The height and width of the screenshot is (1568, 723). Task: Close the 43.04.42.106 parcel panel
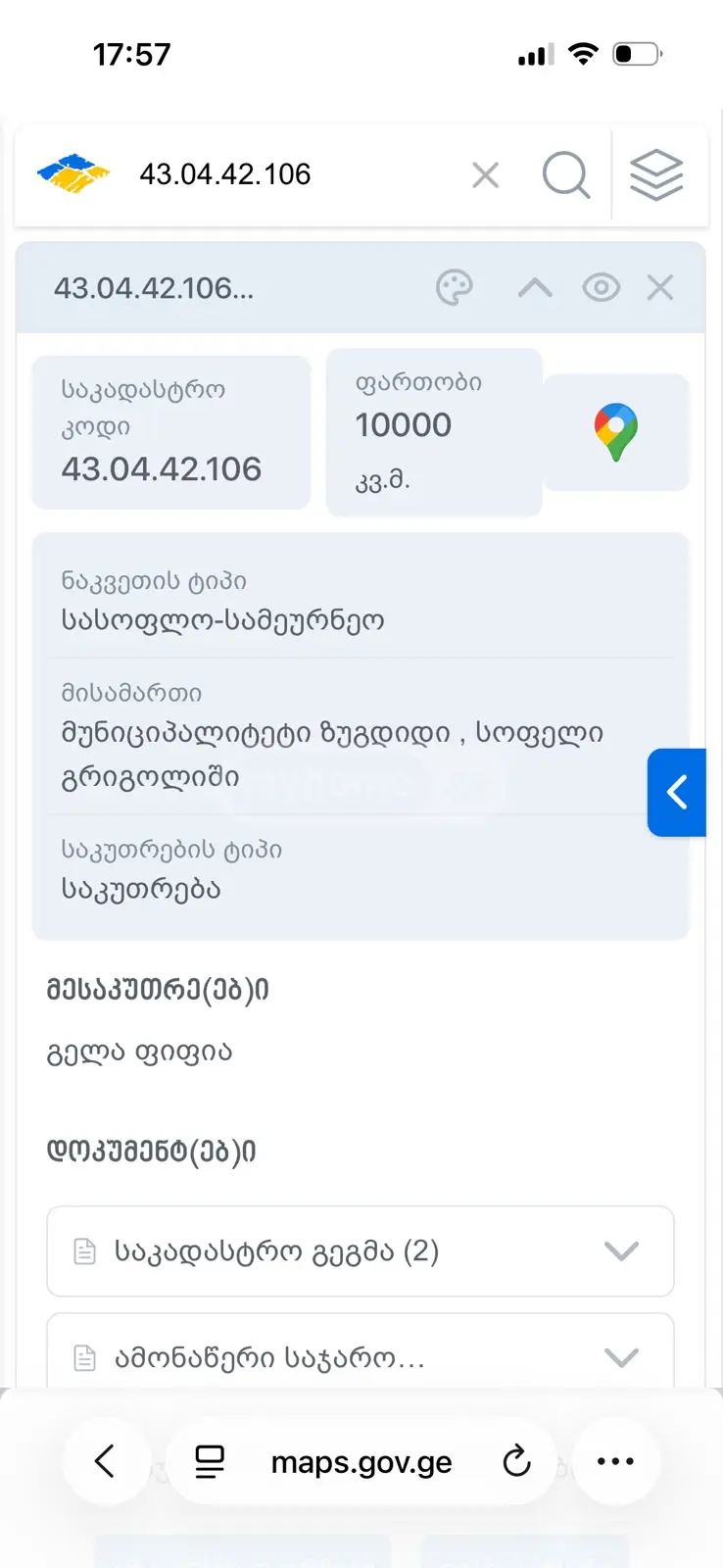pyautogui.click(x=660, y=288)
